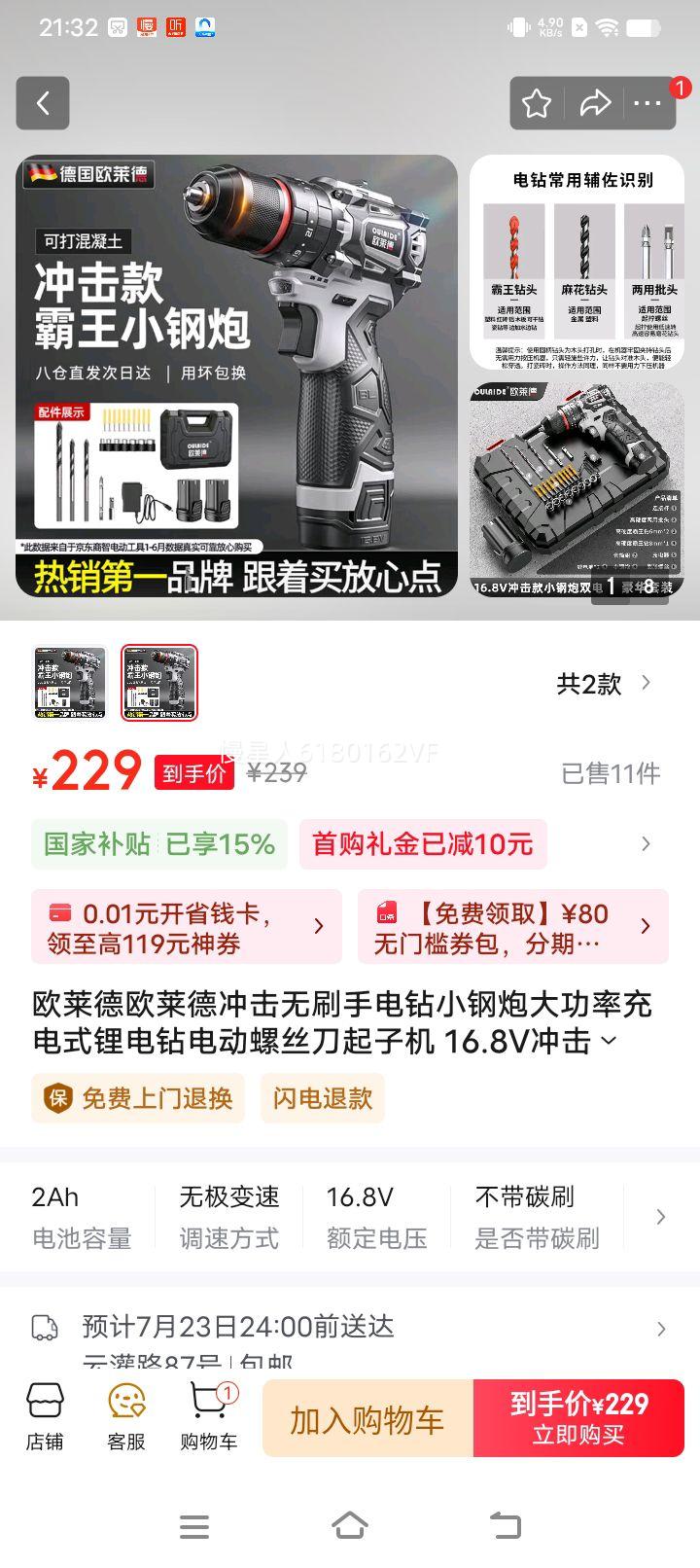700x1568 pixels.
Task: Open the 购物车 shopping cart
Action: click(208, 1417)
